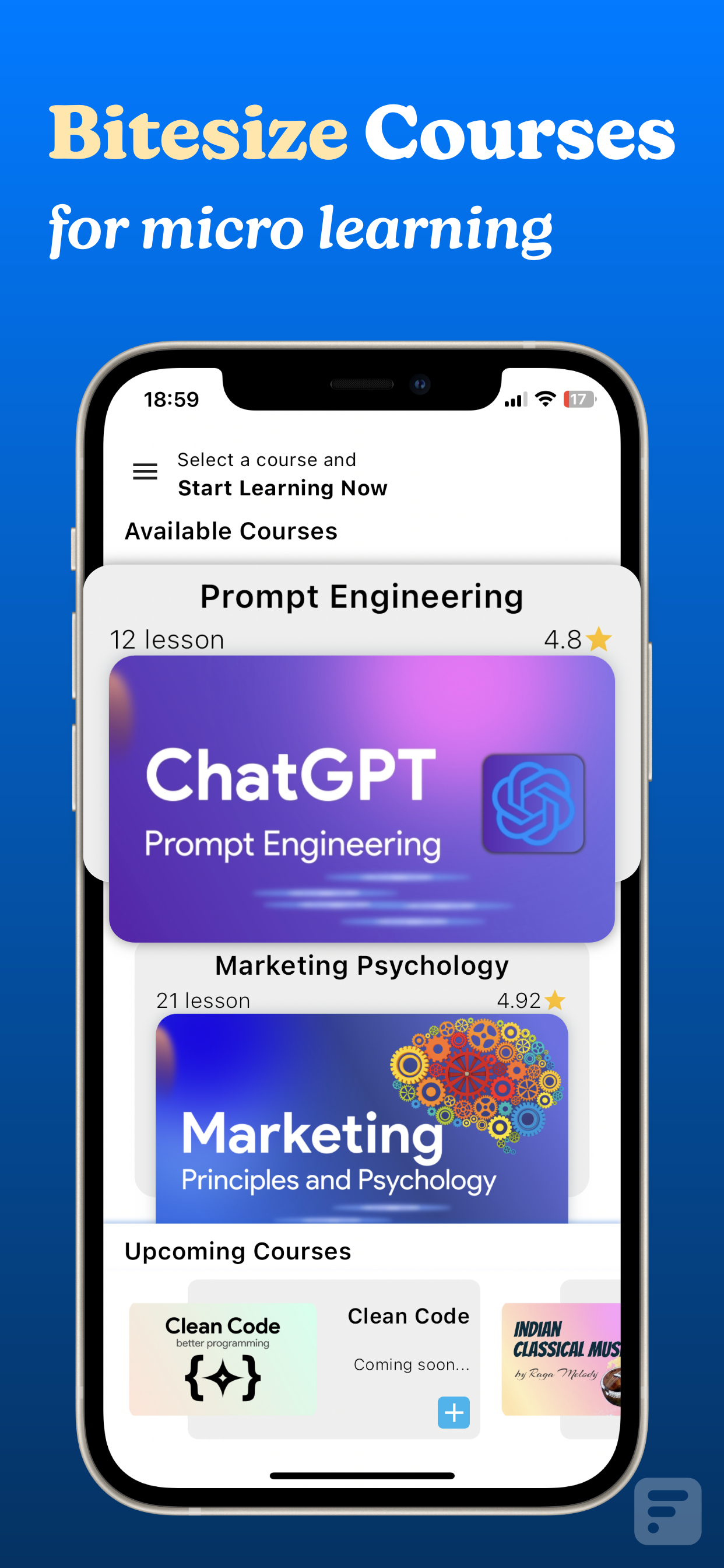Tap the battery indicator showing 17

coord(579,398)
